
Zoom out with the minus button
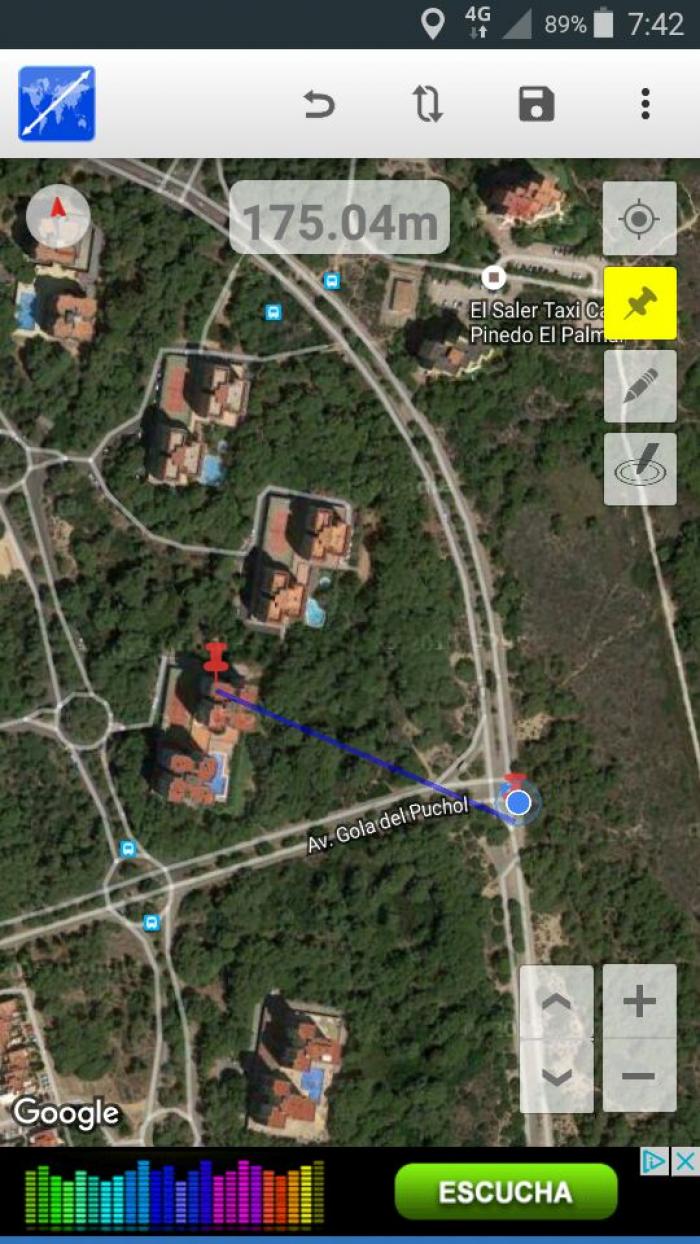pyautogui.click(x=640, y=1076)
